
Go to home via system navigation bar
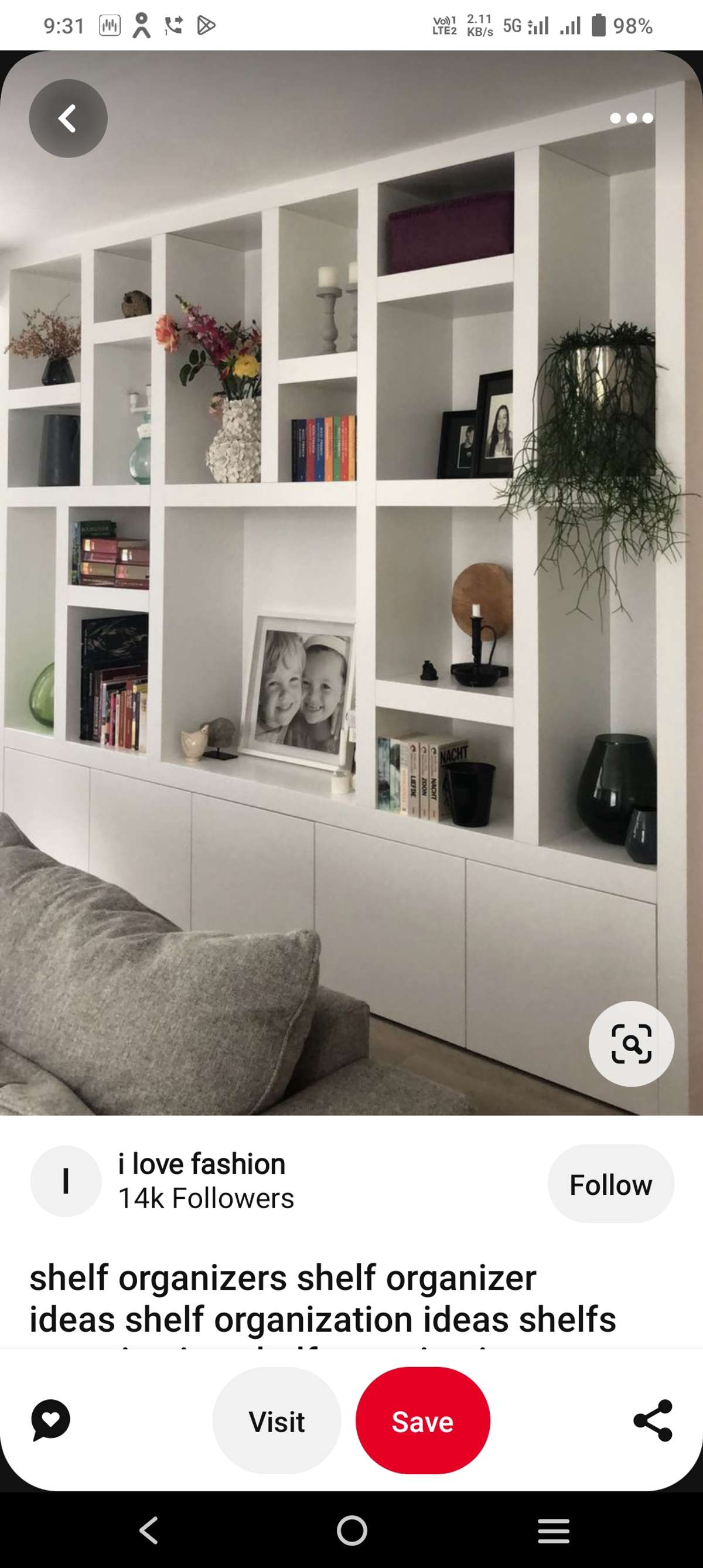352,1530
